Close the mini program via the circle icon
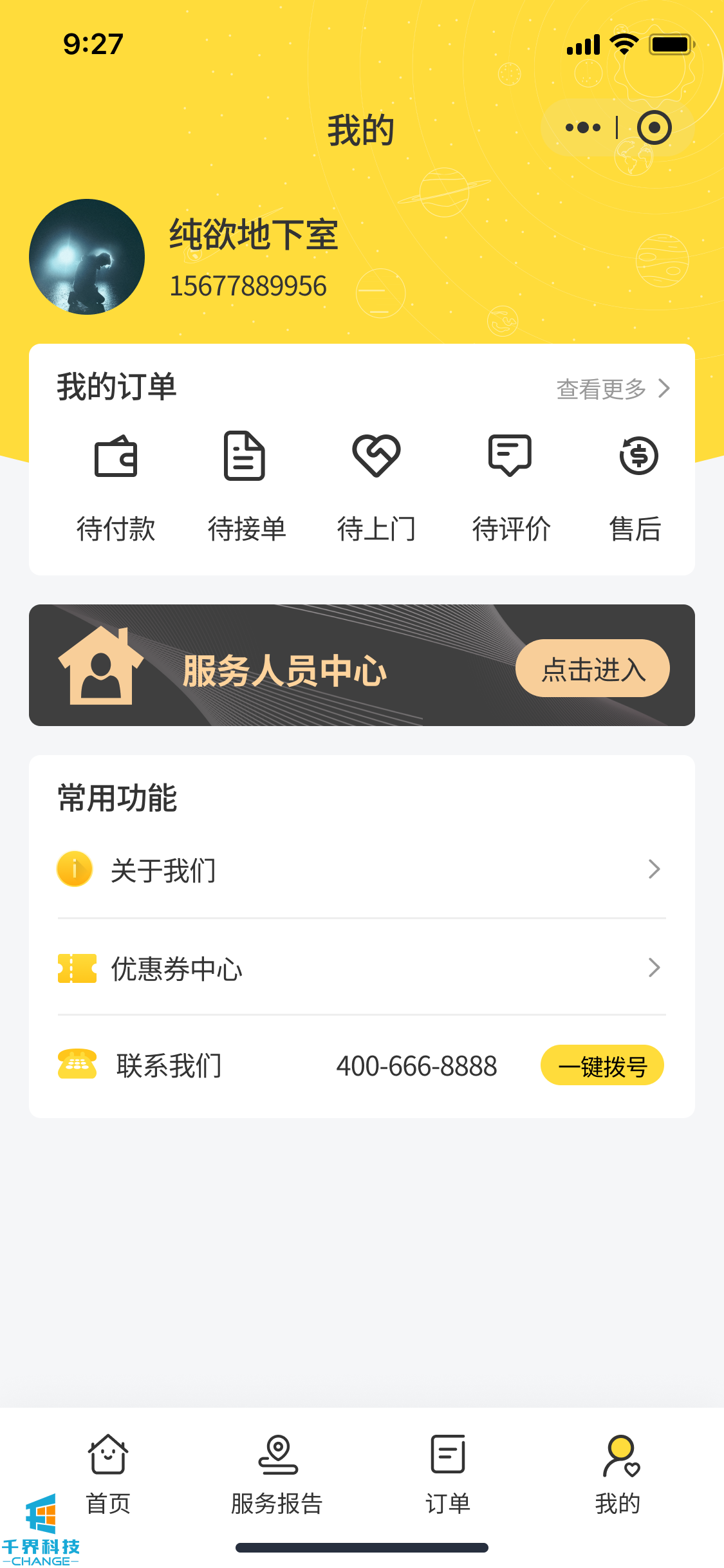Screen dimensions: 724x1568 [654, 127]
